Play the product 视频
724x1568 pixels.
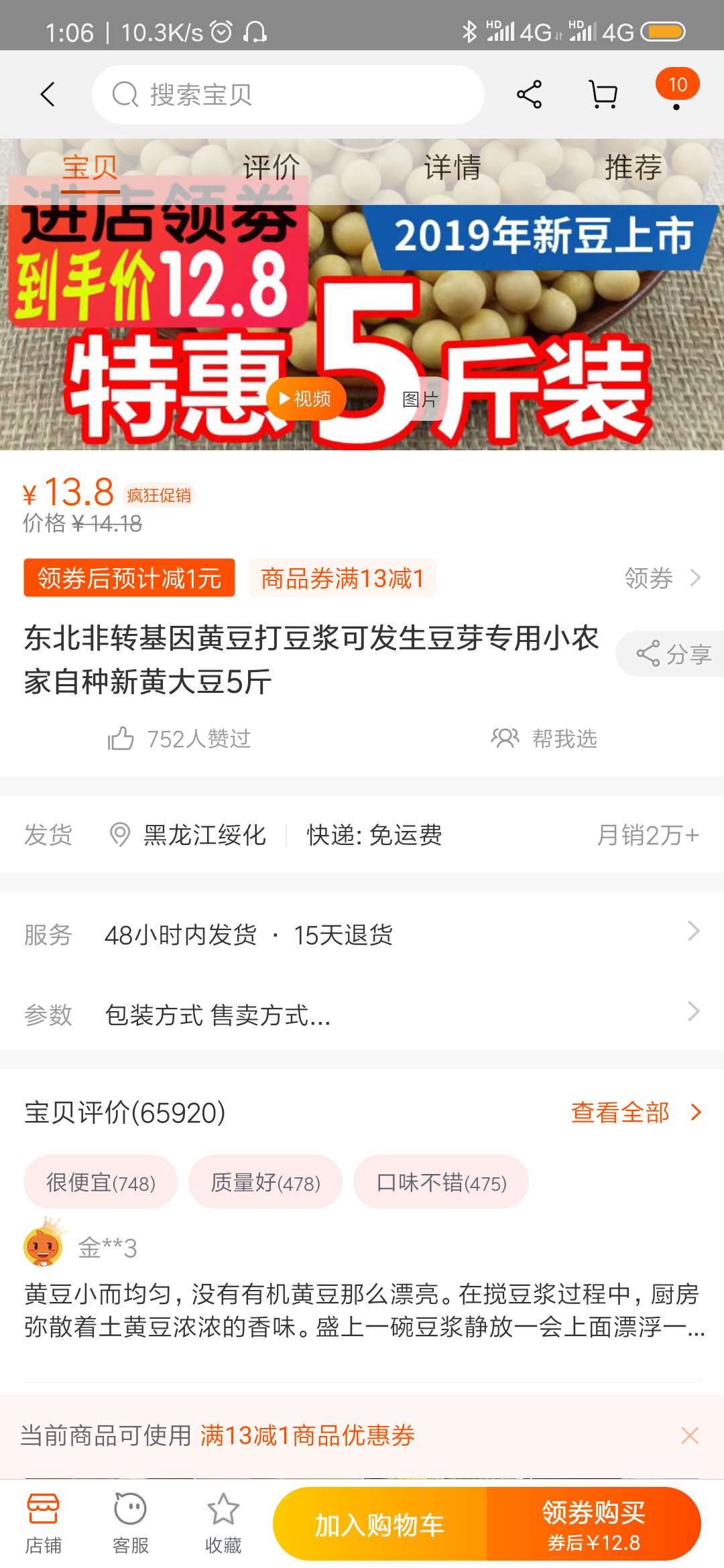click(306, 399)
